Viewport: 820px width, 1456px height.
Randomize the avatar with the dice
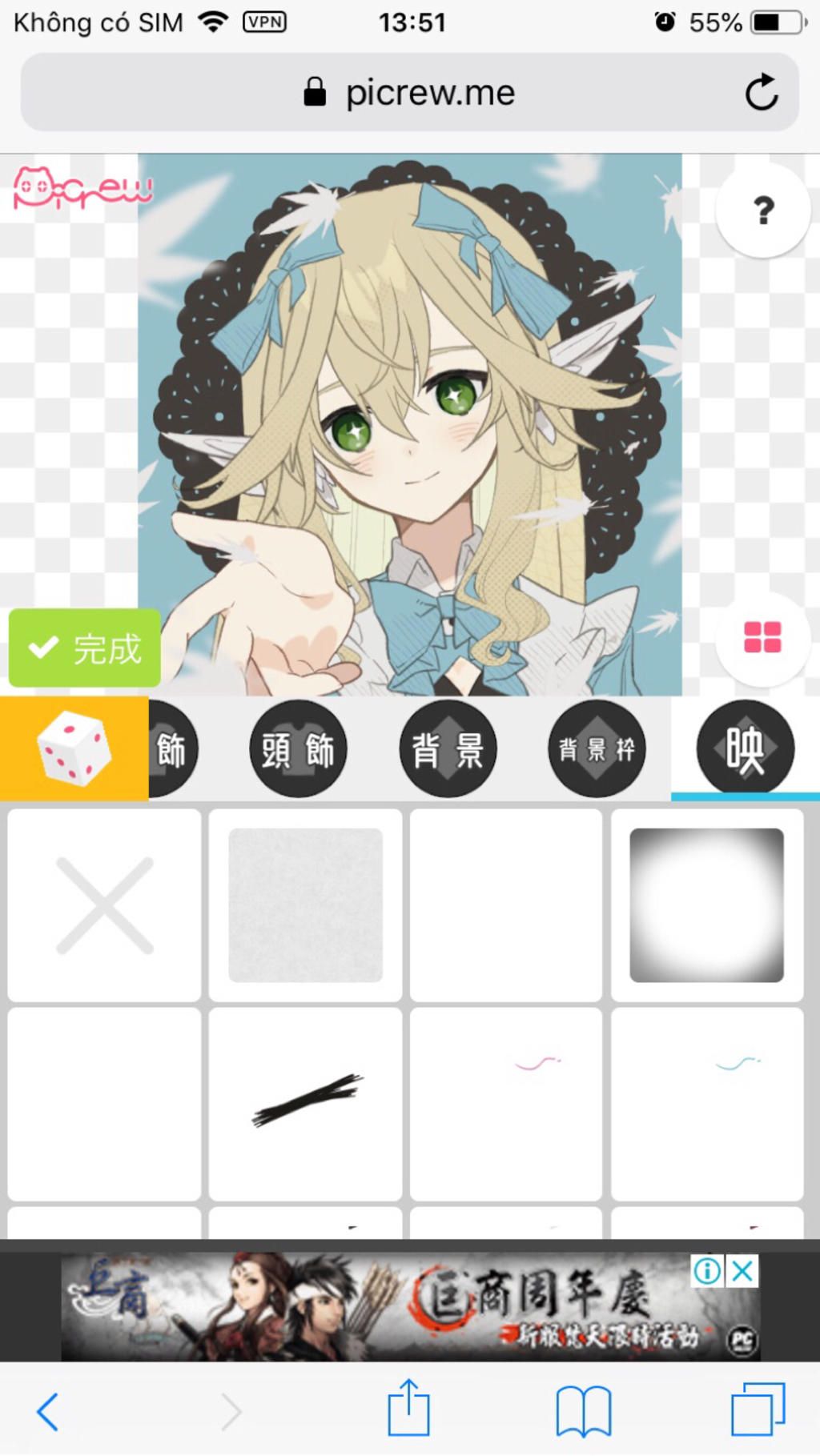pyautogui.click(x=74, y=748)
